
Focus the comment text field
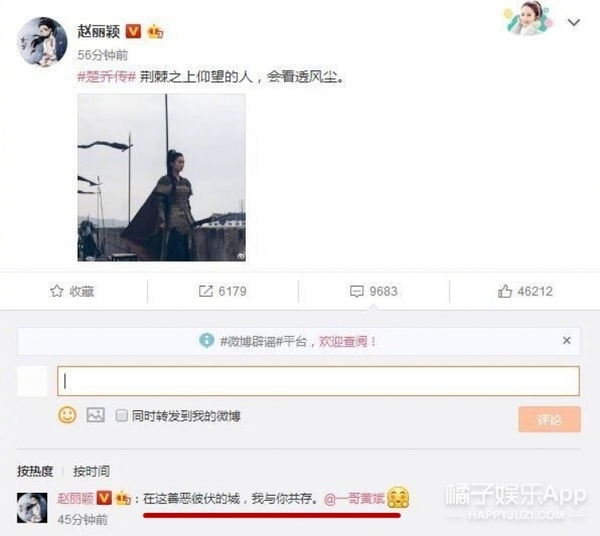(x=317, y=381)
